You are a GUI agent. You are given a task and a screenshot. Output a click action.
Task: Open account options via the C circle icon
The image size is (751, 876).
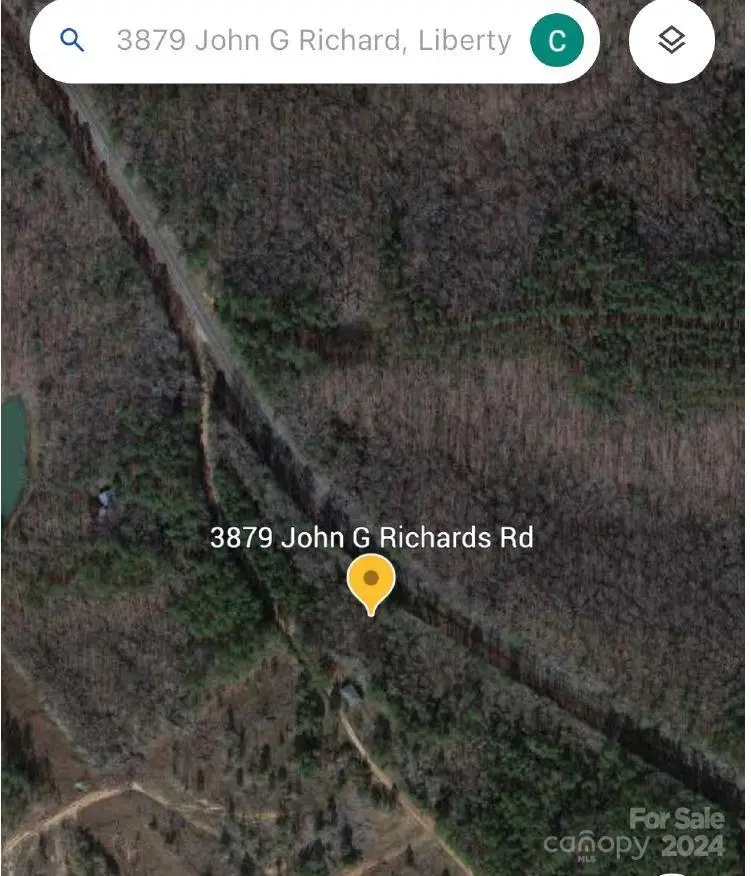[556, 40]
